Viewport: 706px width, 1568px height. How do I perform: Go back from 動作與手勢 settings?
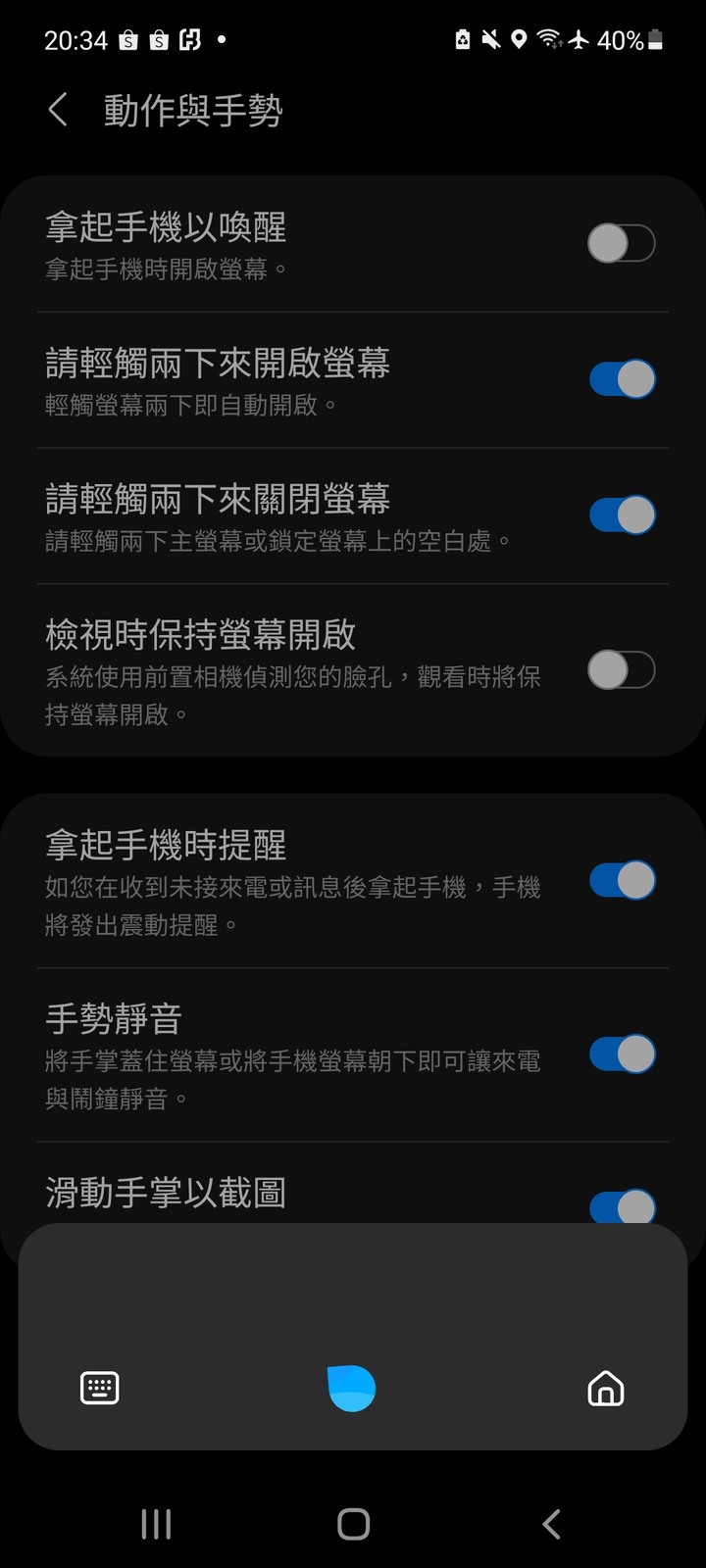59,110
